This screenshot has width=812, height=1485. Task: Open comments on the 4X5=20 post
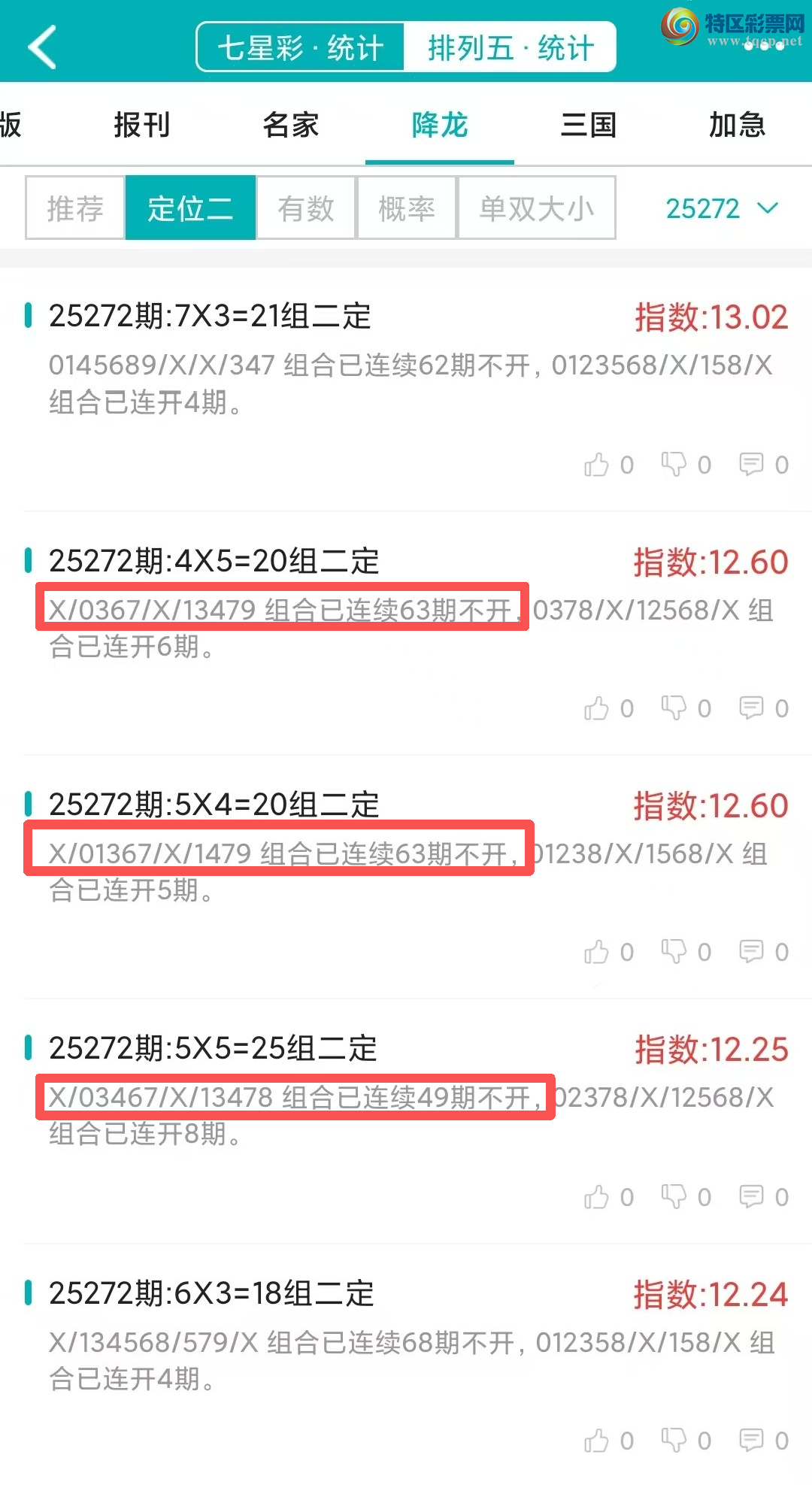[752, 708]
